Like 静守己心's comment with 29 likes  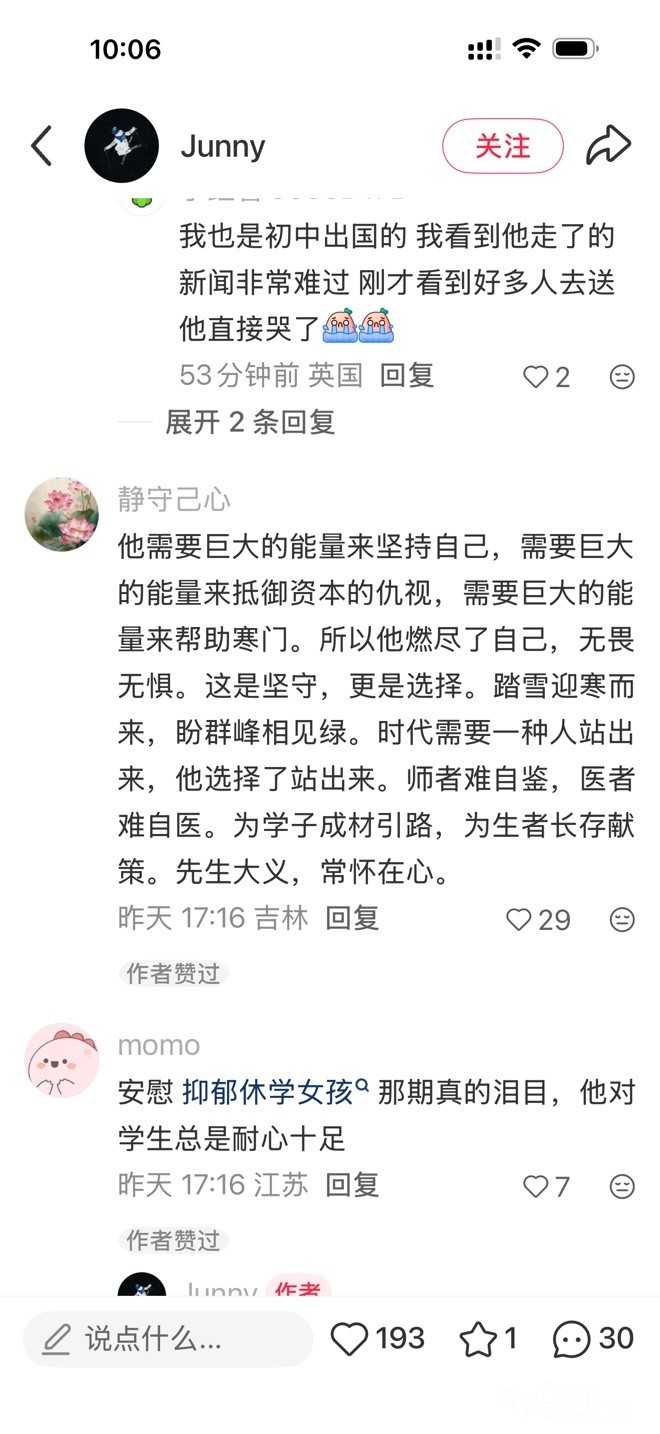(x=519, y=919)
